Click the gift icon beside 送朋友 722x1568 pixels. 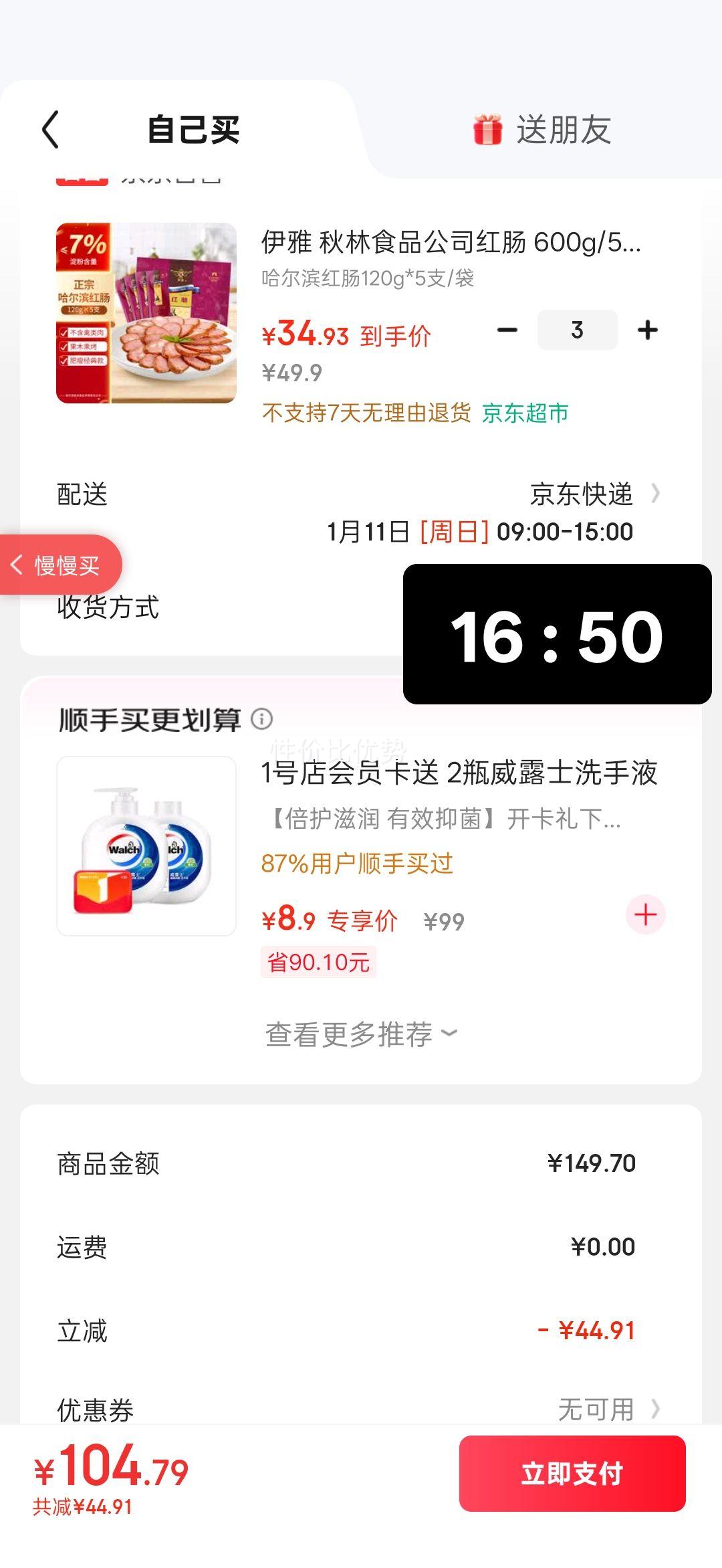tap(487, 131)
